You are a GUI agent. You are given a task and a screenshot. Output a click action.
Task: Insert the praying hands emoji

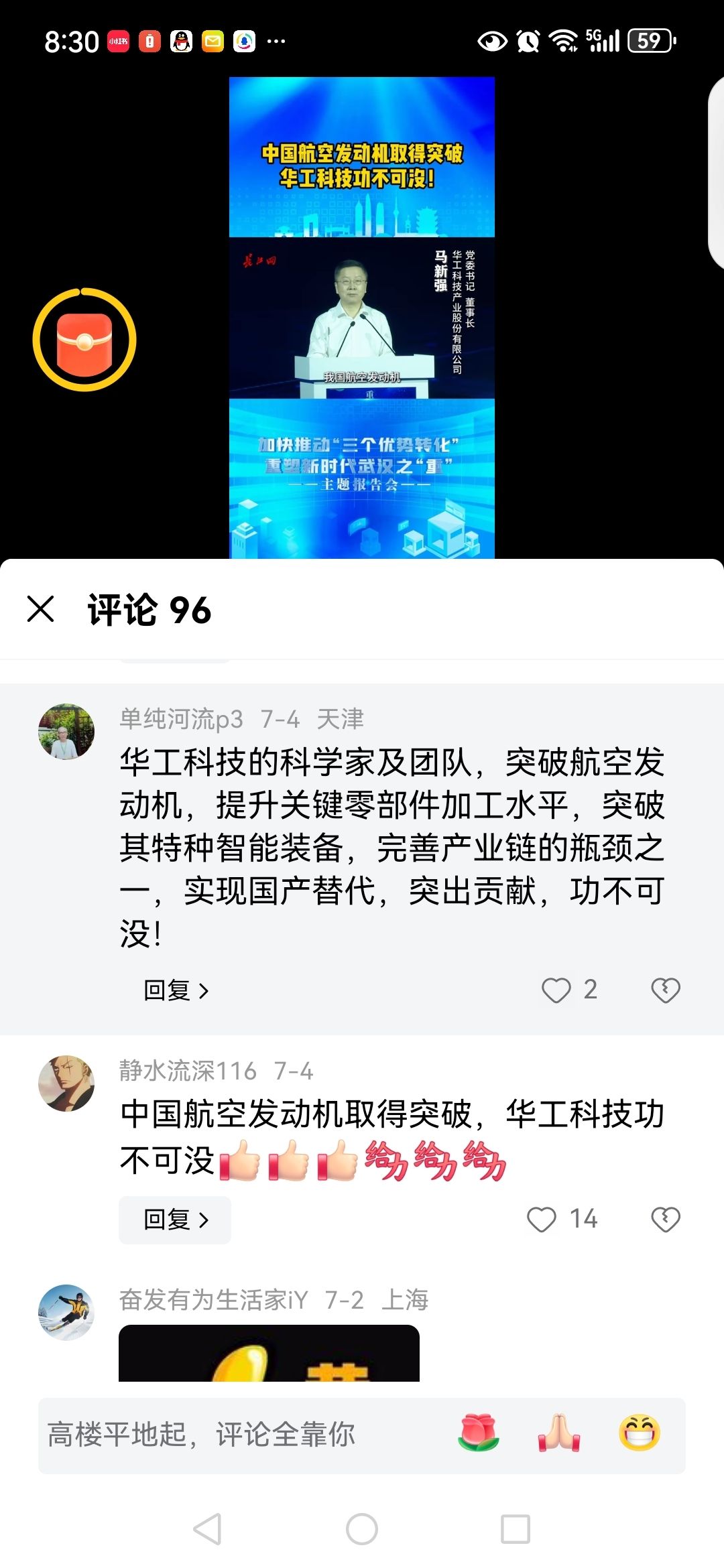tap(559, 1433)
